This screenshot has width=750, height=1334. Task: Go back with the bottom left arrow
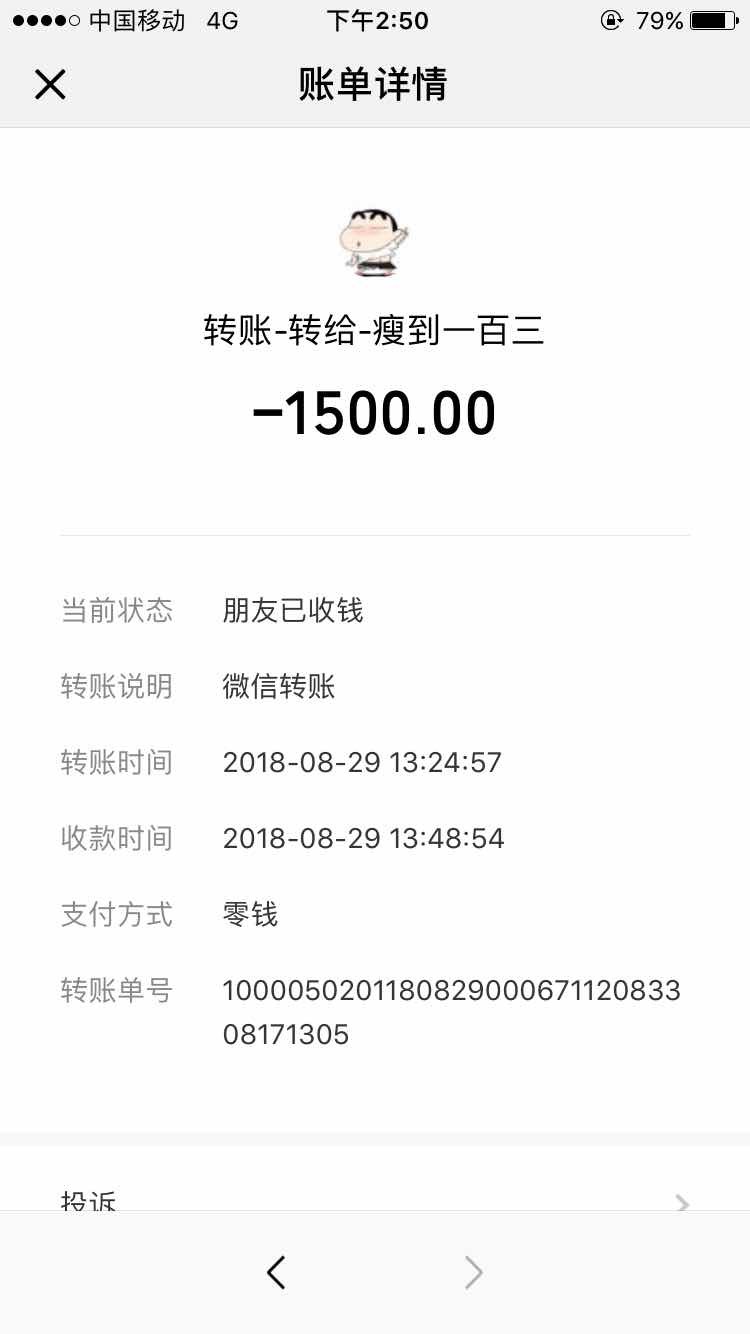point(276,1272)
